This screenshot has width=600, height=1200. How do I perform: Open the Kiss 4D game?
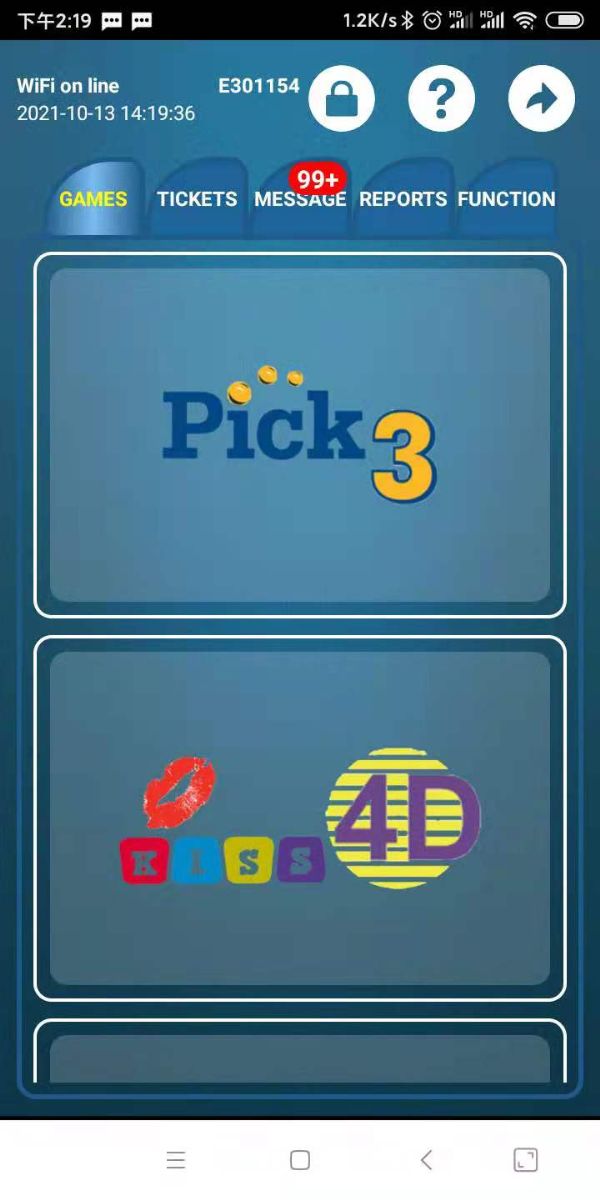click(x=300, y=818)
